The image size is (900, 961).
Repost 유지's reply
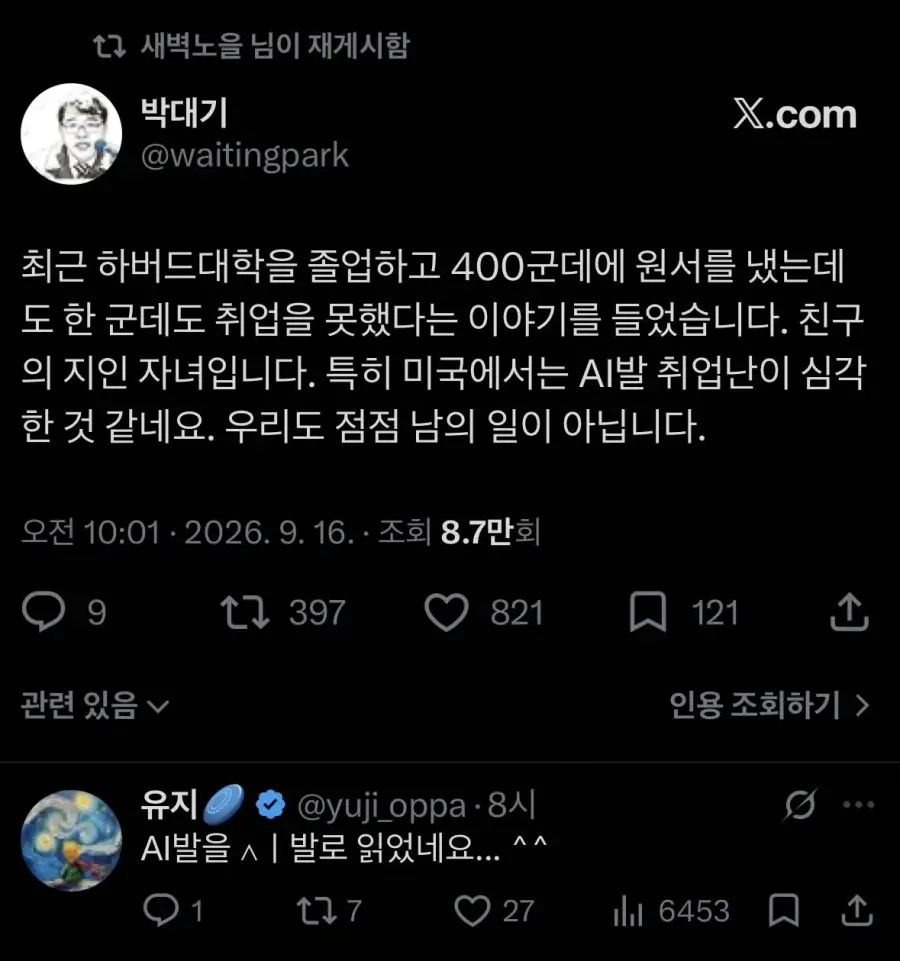pyautogui.click(x=316, y=911)
